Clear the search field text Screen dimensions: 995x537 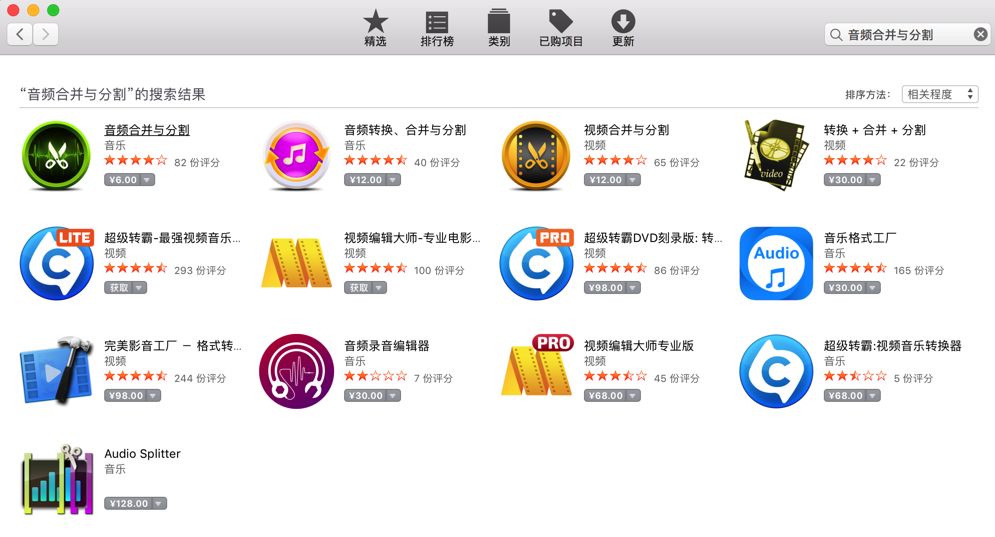(x=980, y=34)
